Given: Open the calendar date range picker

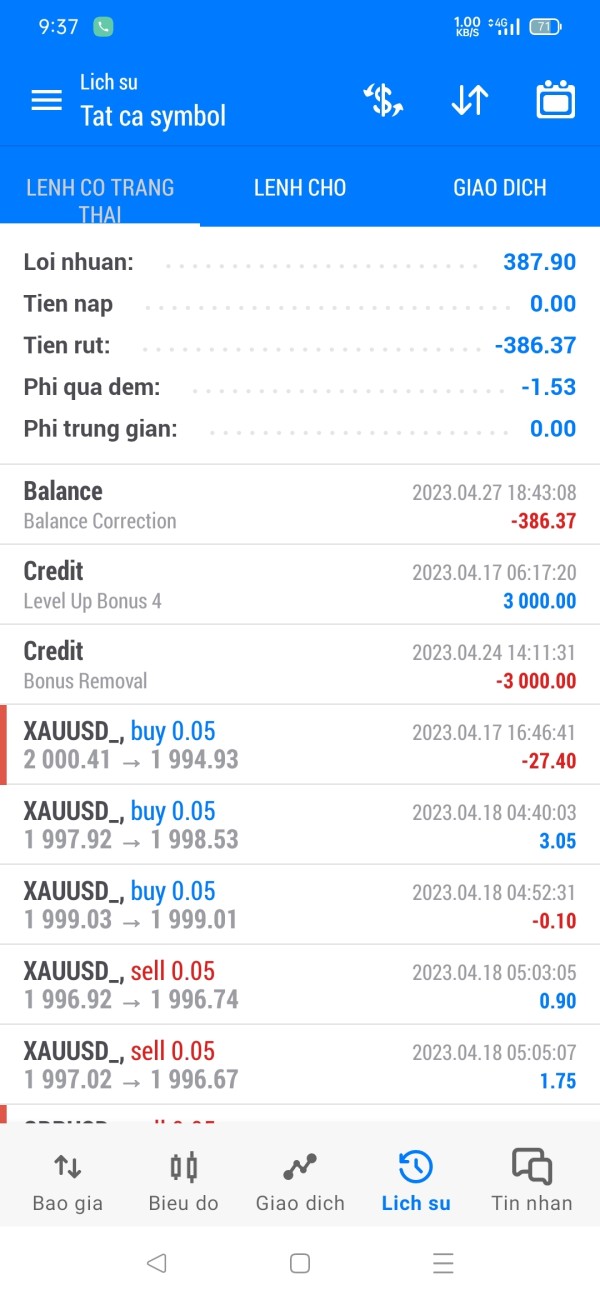Looking at the screenshot, I should 555,100.
